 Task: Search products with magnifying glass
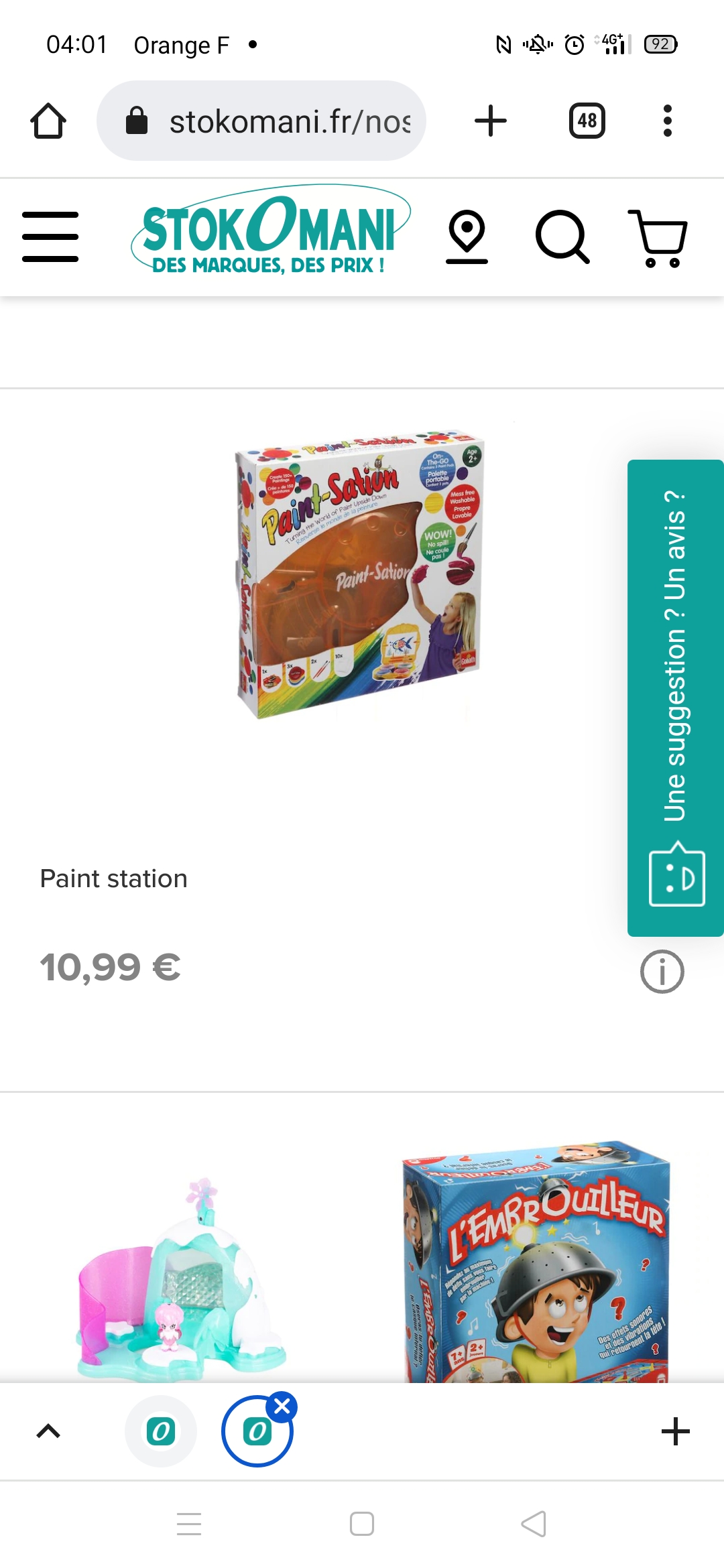[562, 237]
